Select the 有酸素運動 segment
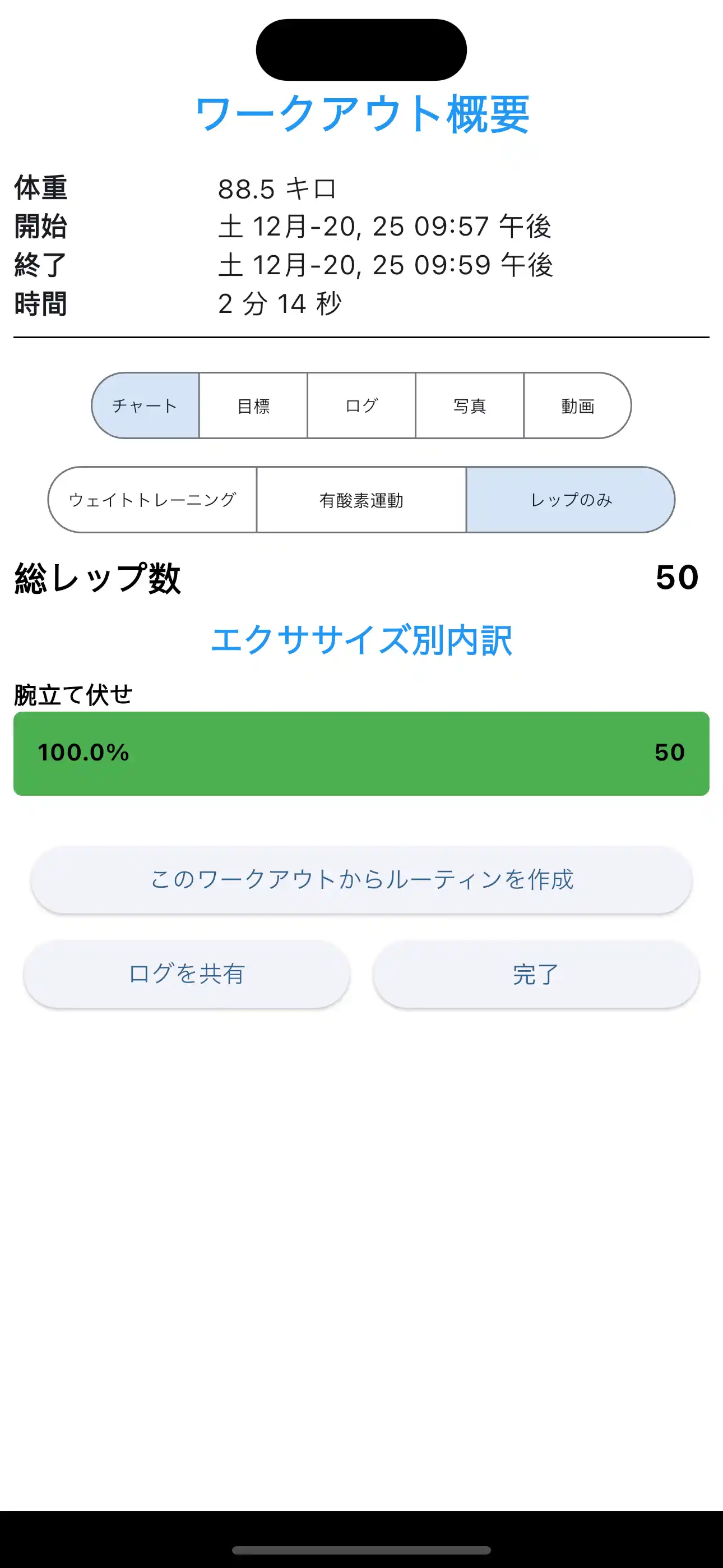The image size is (723, 1568). click(x=361, y=500)
